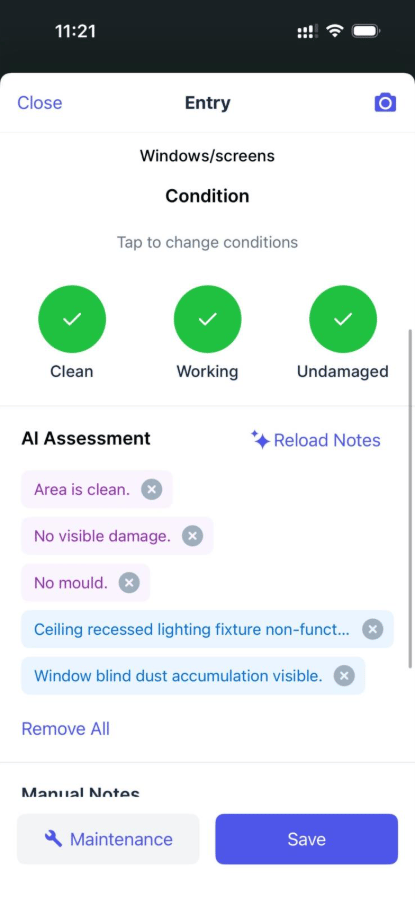Open the camera icon
Viewport: 415px width, 901px height.
tap(385, 102)
